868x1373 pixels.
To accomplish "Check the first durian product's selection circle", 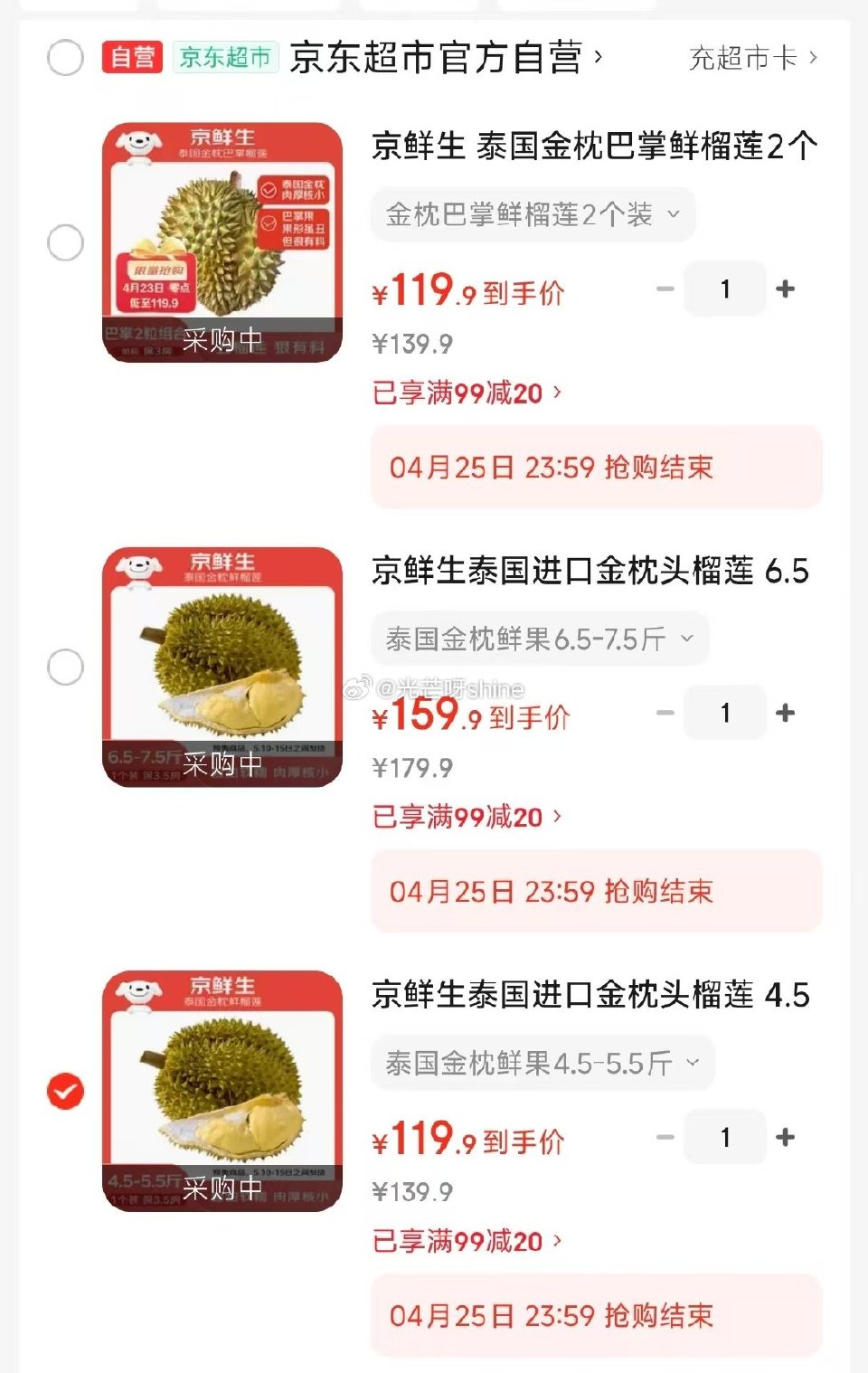I will [x=64, y=241].
